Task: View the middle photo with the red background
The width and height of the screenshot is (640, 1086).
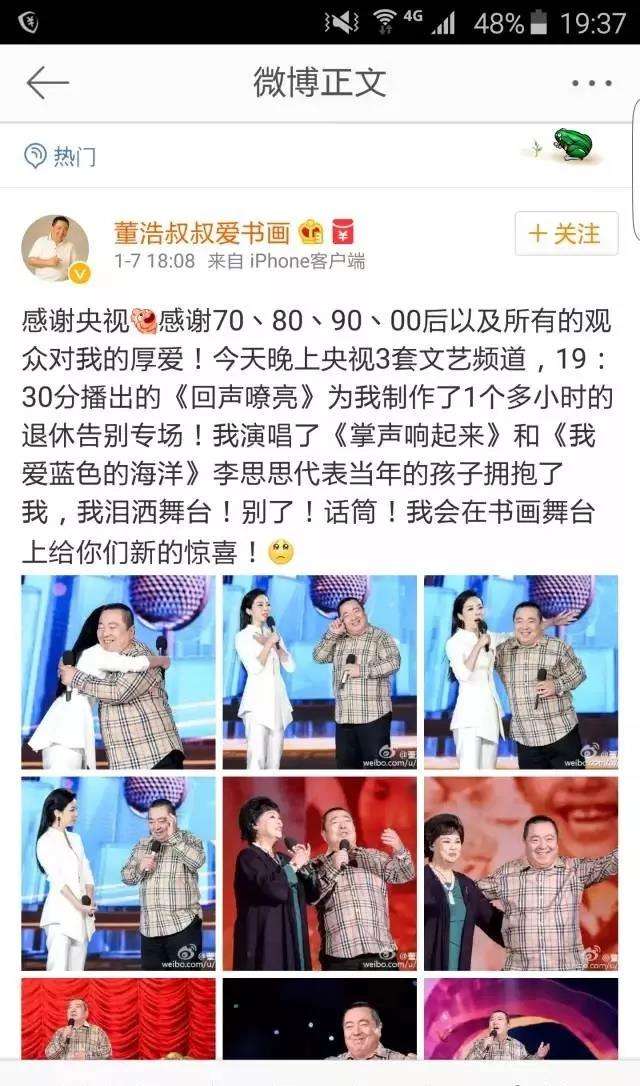Action: [x=320, y=873]
